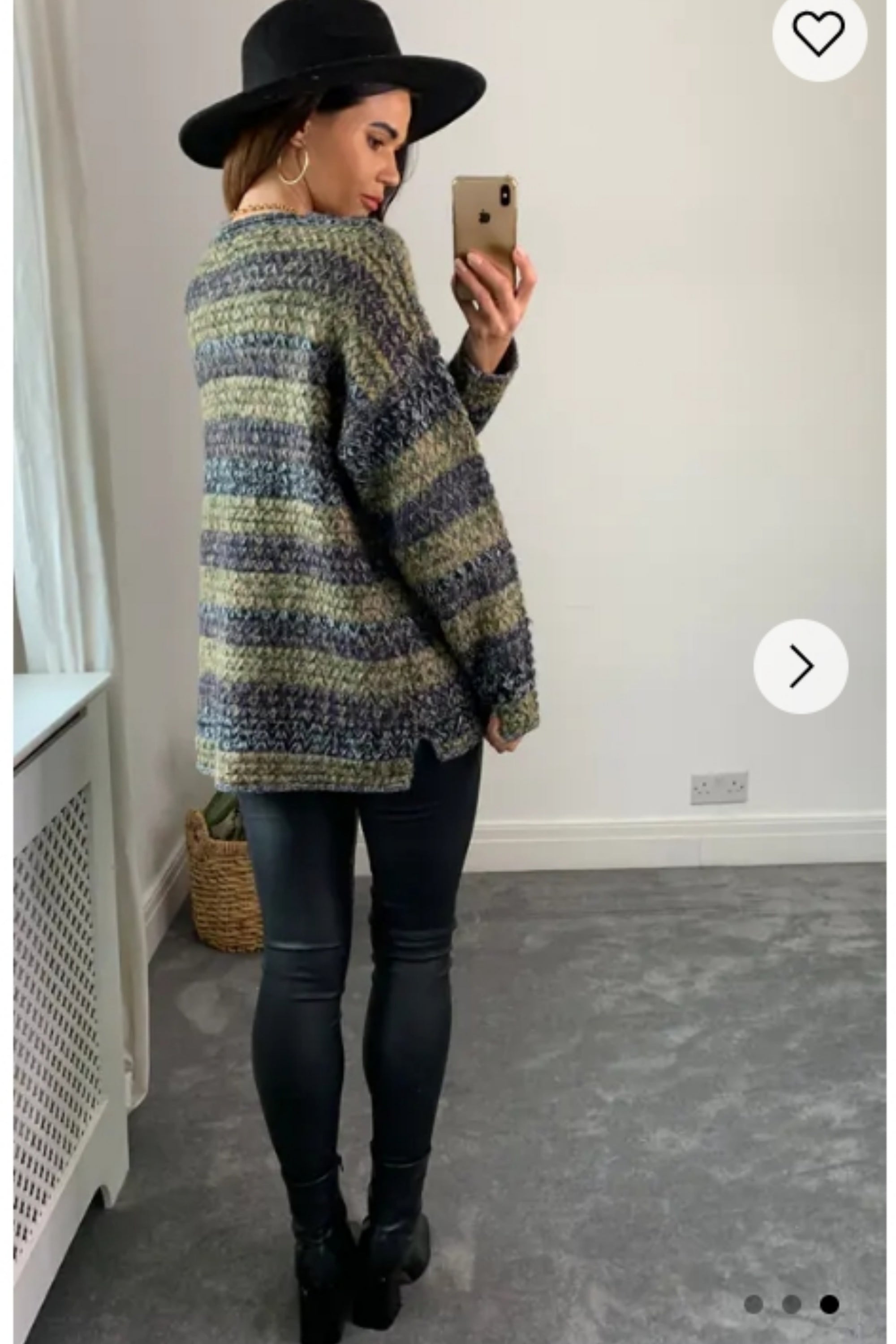Add this sweater to favorites
The width and height of the screenshot is (896, 1344).
click(819, 33)
